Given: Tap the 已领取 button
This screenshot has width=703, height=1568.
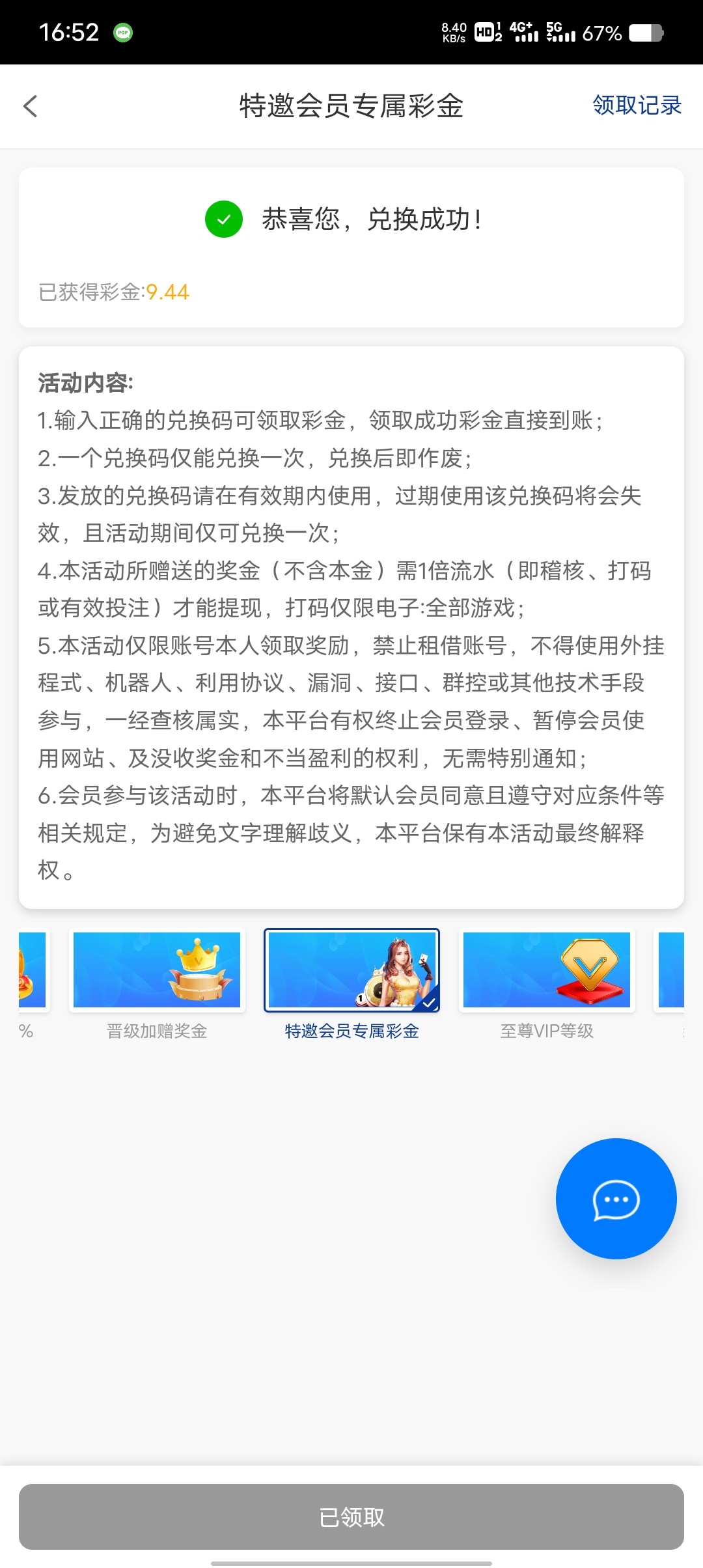Looking at the screenshot, I should pos(351,1517).
